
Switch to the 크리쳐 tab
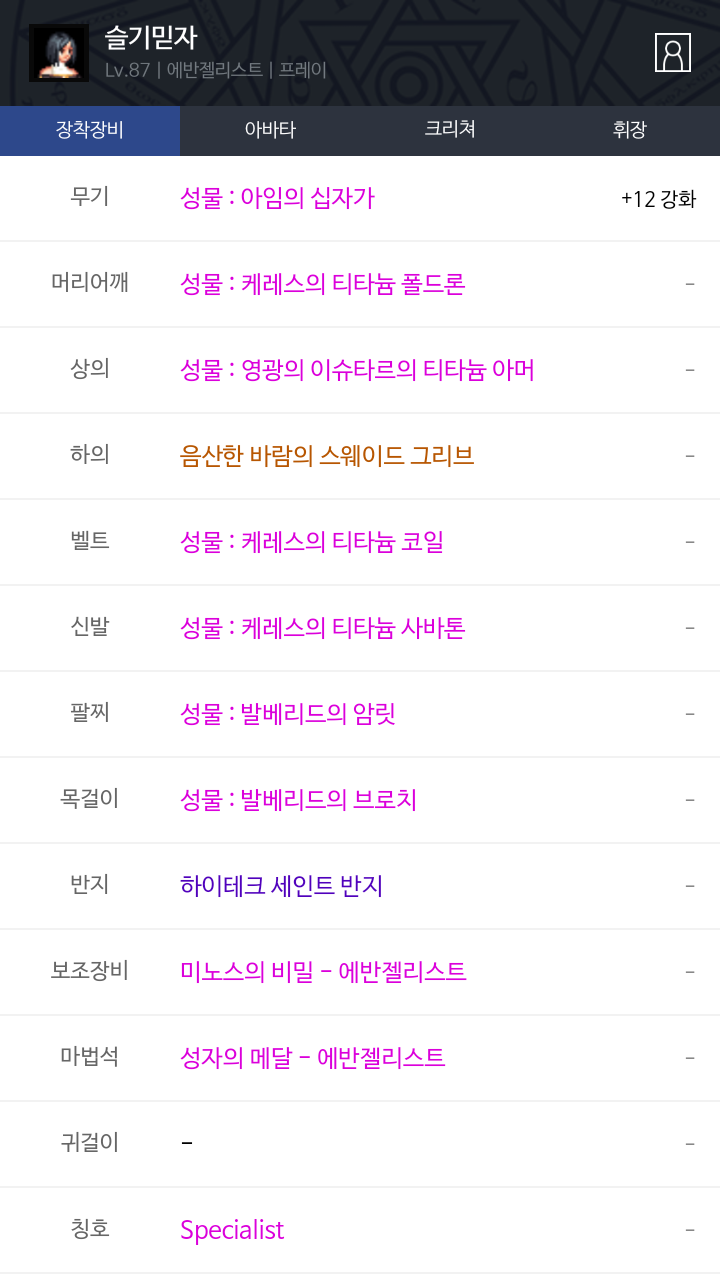(450, 131)
